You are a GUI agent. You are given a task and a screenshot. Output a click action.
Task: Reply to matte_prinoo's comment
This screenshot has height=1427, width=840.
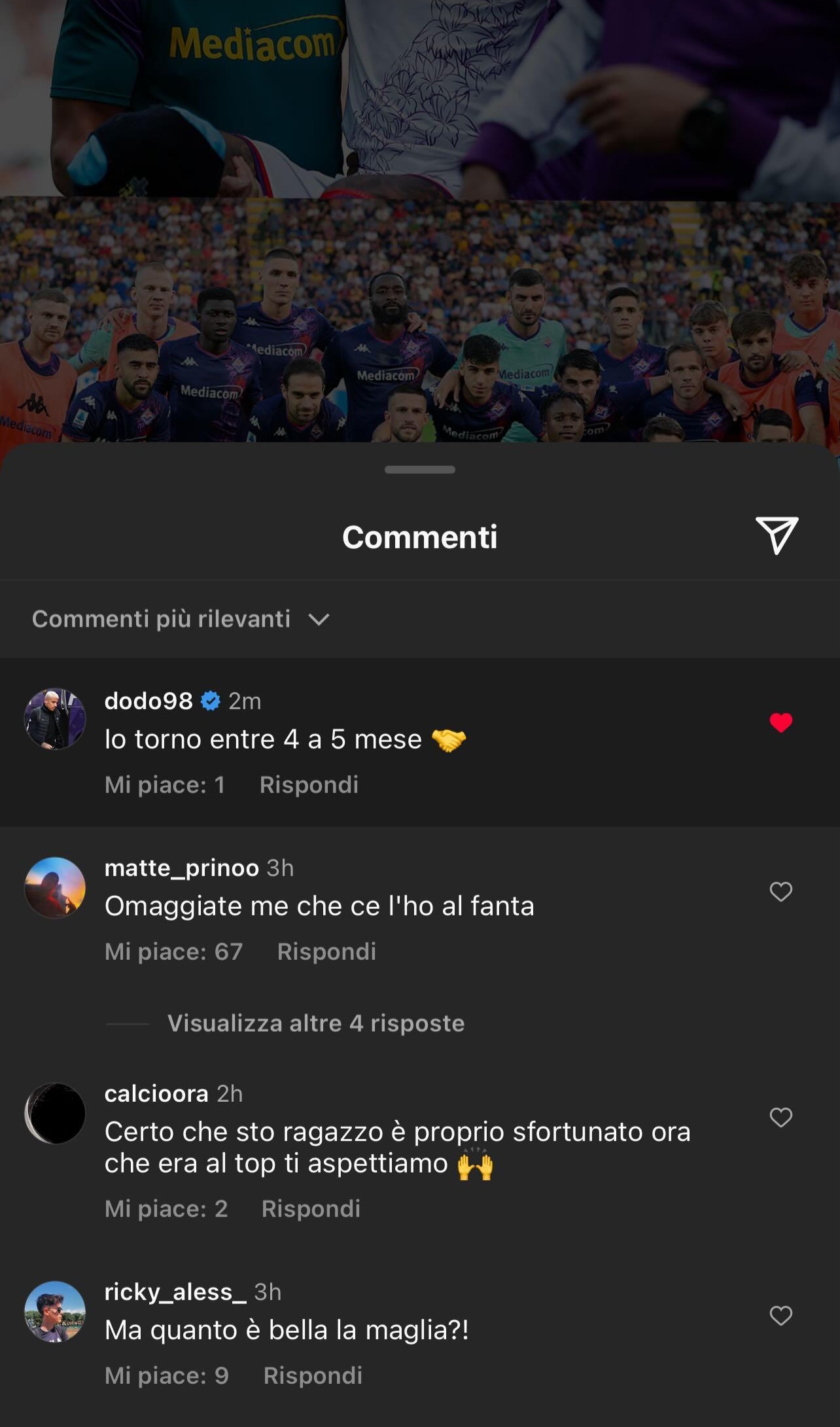click(x=326, y=951)
